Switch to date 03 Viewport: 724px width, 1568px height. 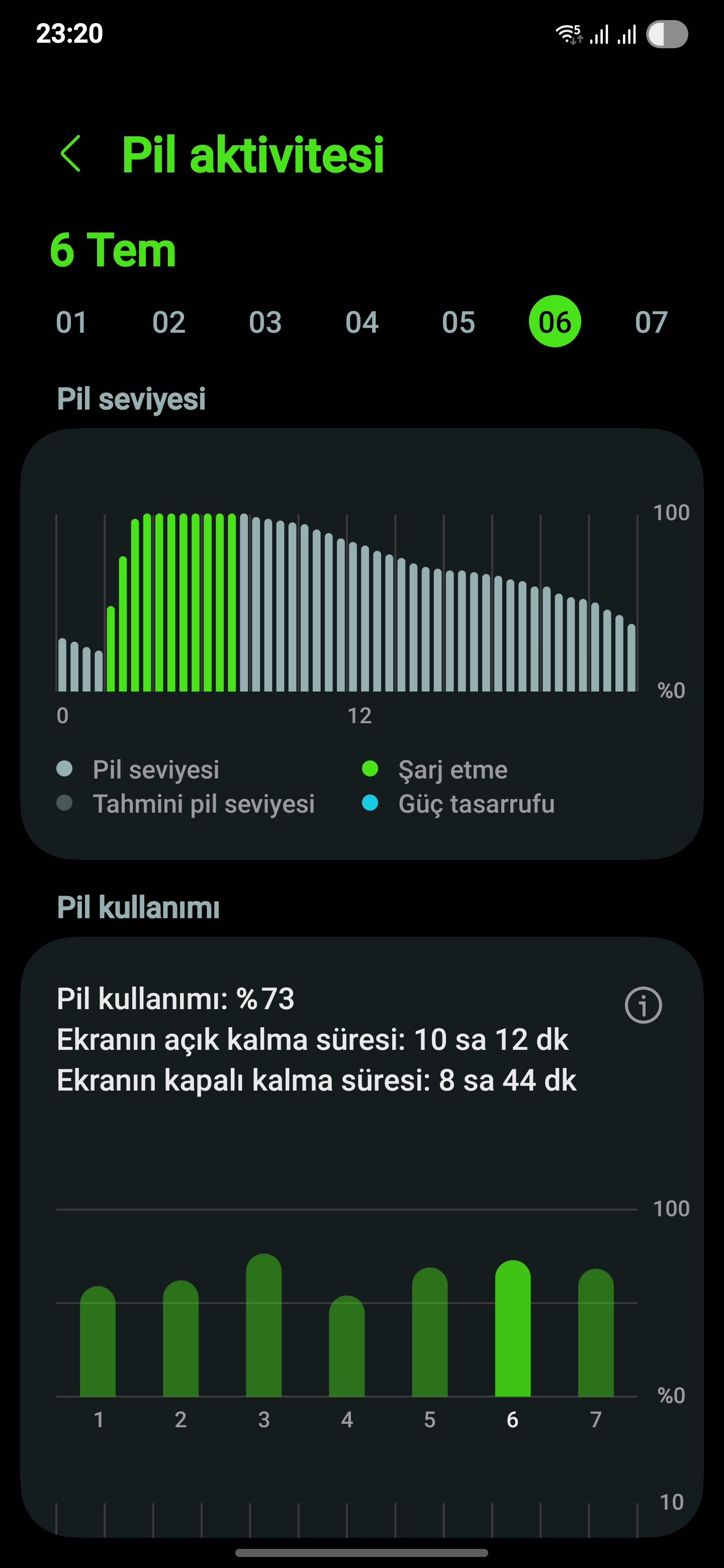[x=265, y=322]
